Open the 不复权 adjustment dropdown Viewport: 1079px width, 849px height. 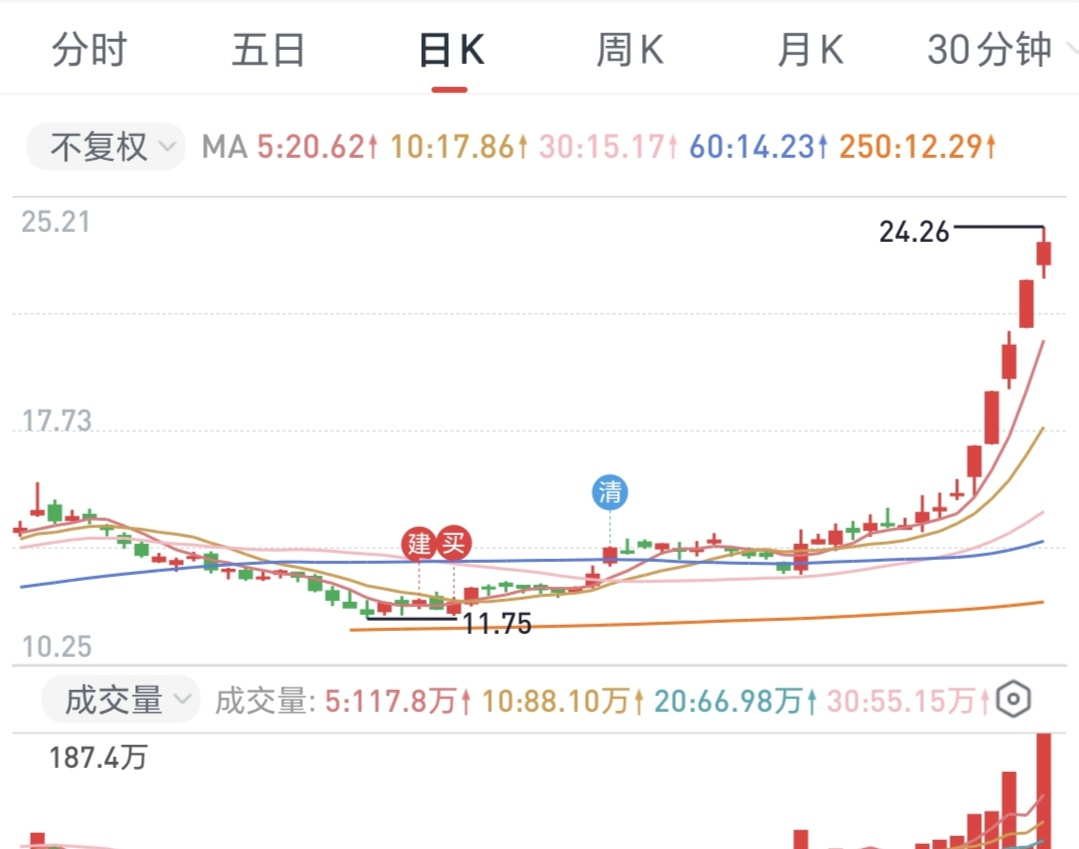coord(105,148)
